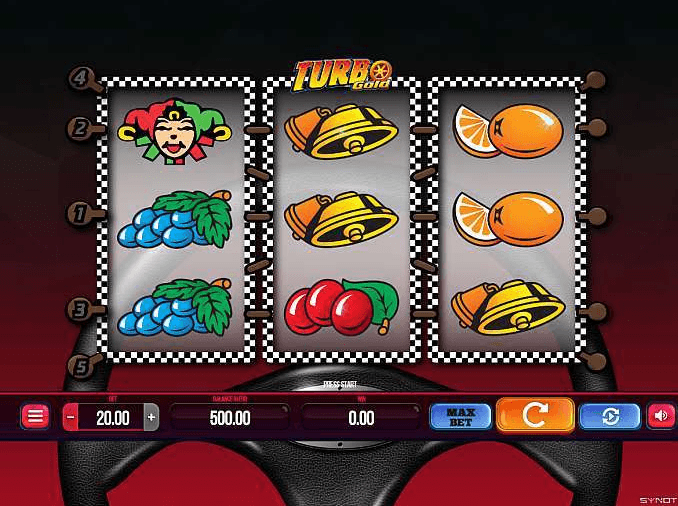Mute the game sound
The height and width of the screenshot is (506, 678).
(660, 416)
